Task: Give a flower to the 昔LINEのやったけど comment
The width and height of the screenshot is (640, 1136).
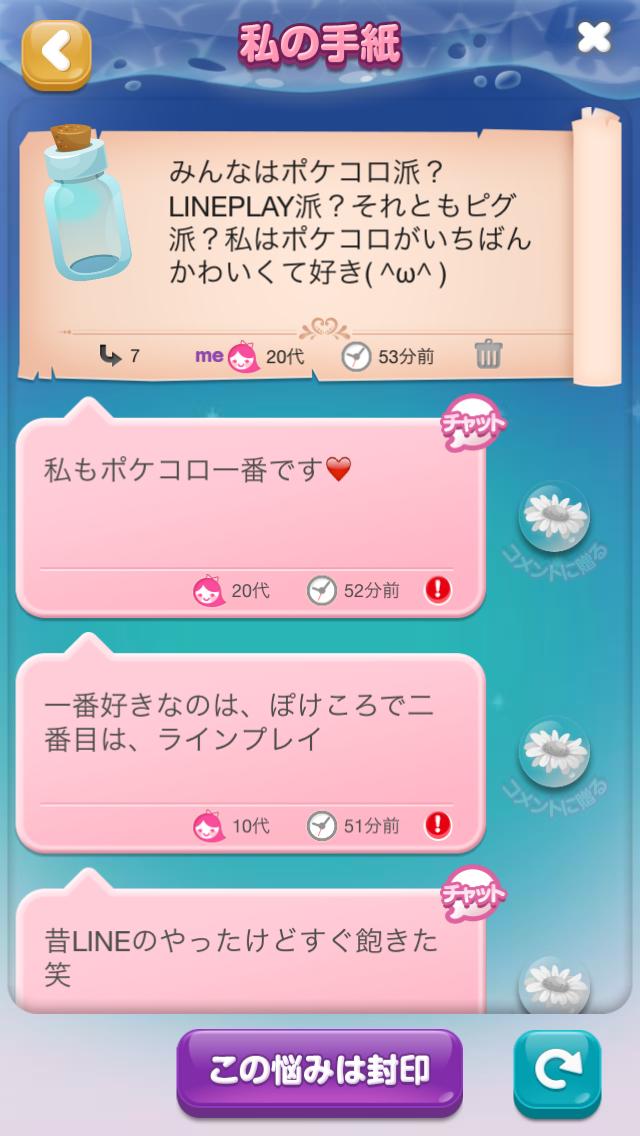Action: click(x=553, y=985)
